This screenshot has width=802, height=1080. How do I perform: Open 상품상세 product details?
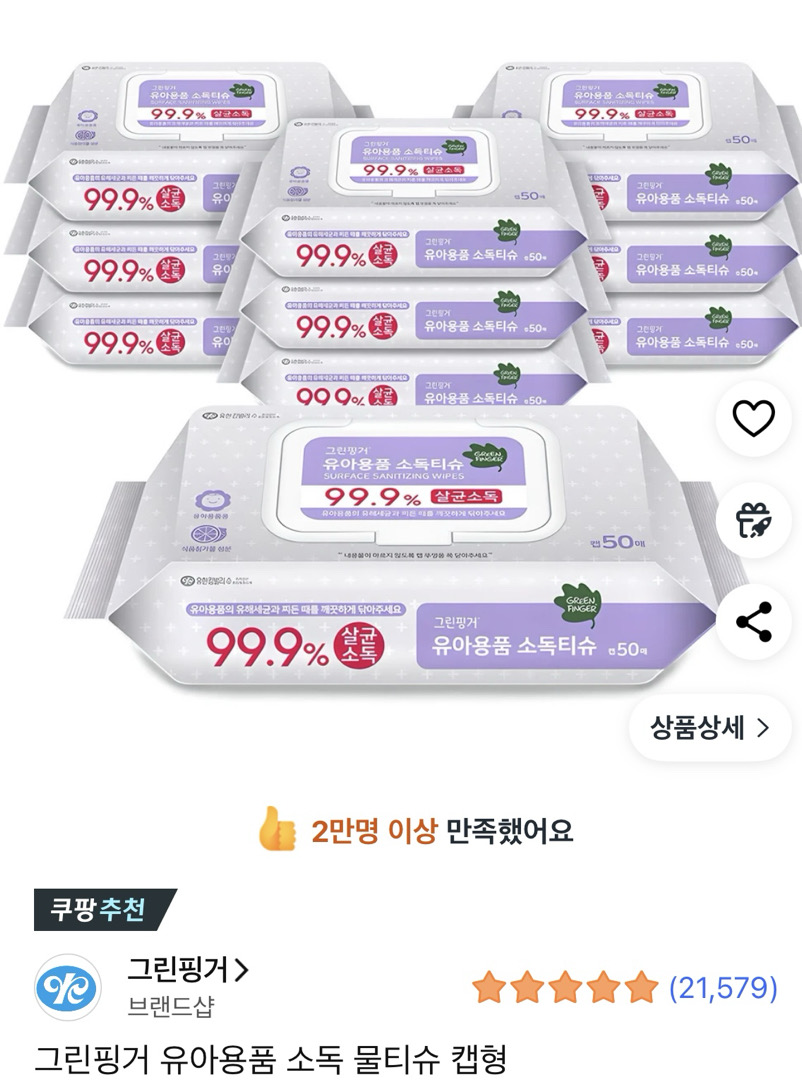[709, 727]
